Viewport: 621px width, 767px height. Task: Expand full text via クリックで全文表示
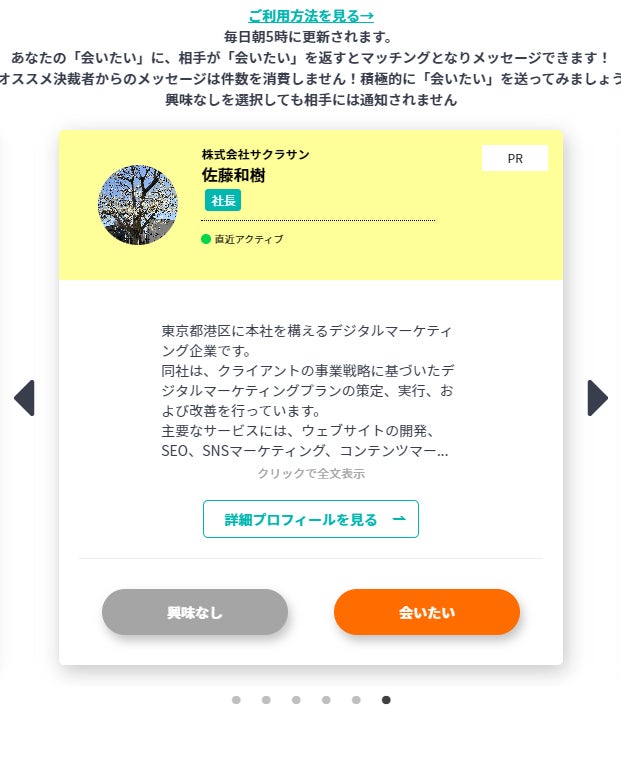311,474
